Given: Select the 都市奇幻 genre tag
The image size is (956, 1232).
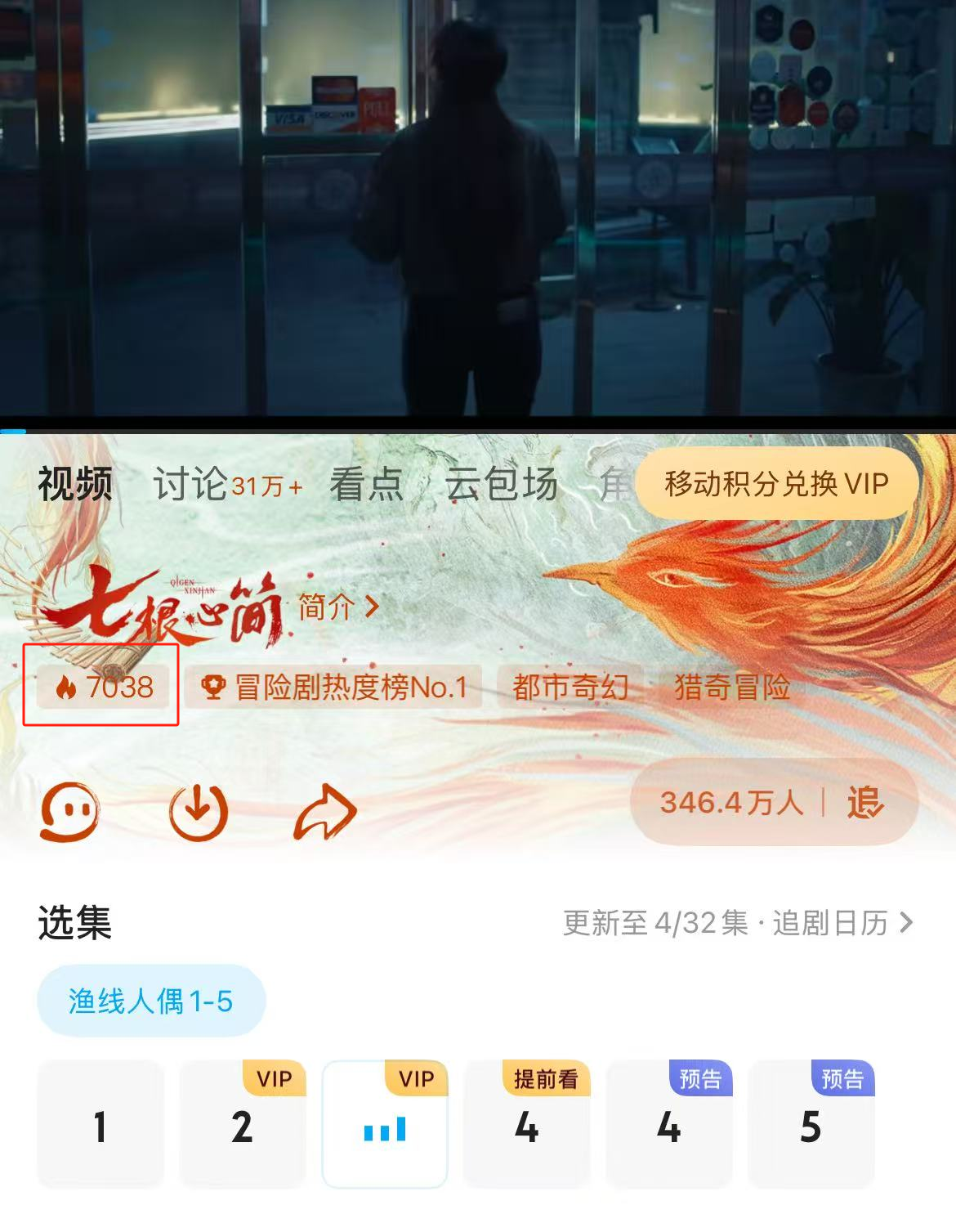Looking at the screenshot, I should tap(570, 687).
